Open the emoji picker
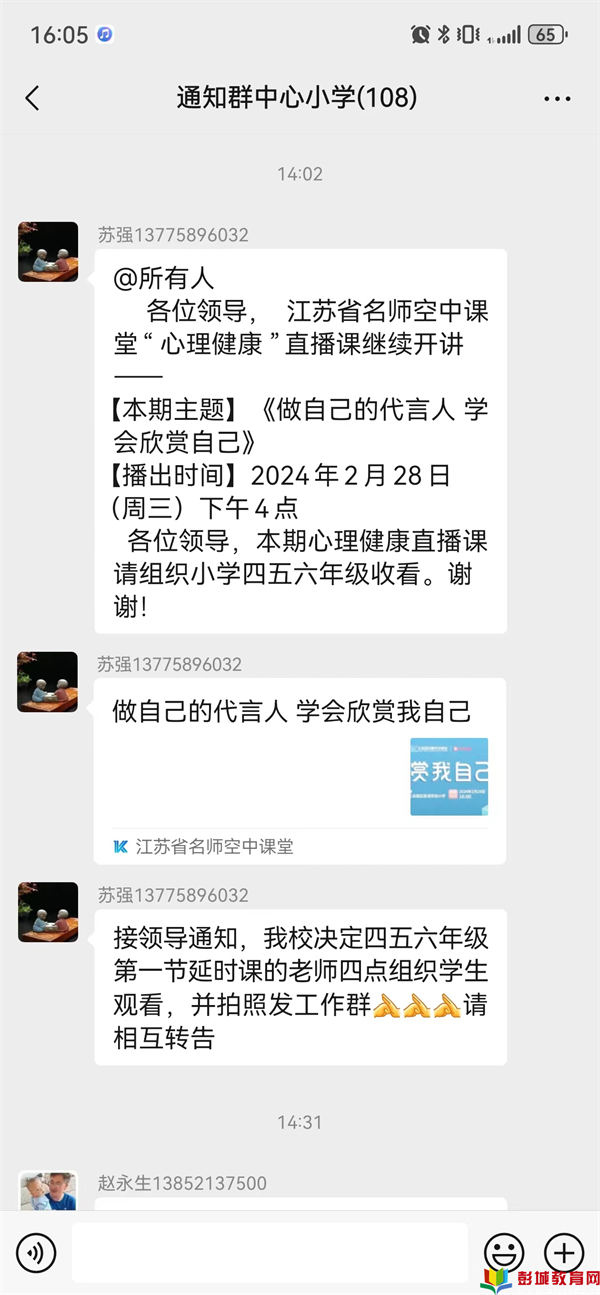 click(x=503, y=1252)
